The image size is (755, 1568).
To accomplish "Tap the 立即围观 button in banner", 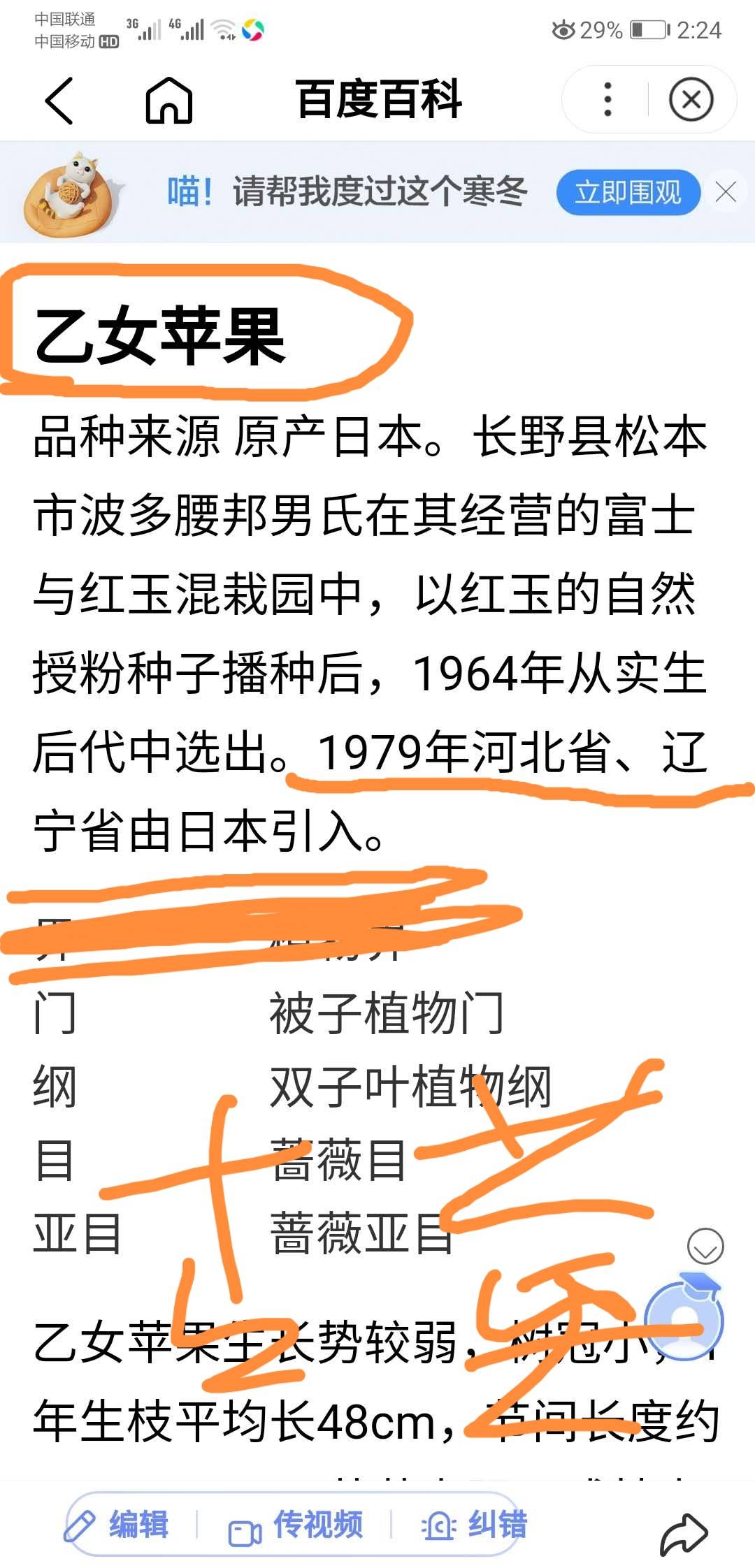I will [628, 192].
